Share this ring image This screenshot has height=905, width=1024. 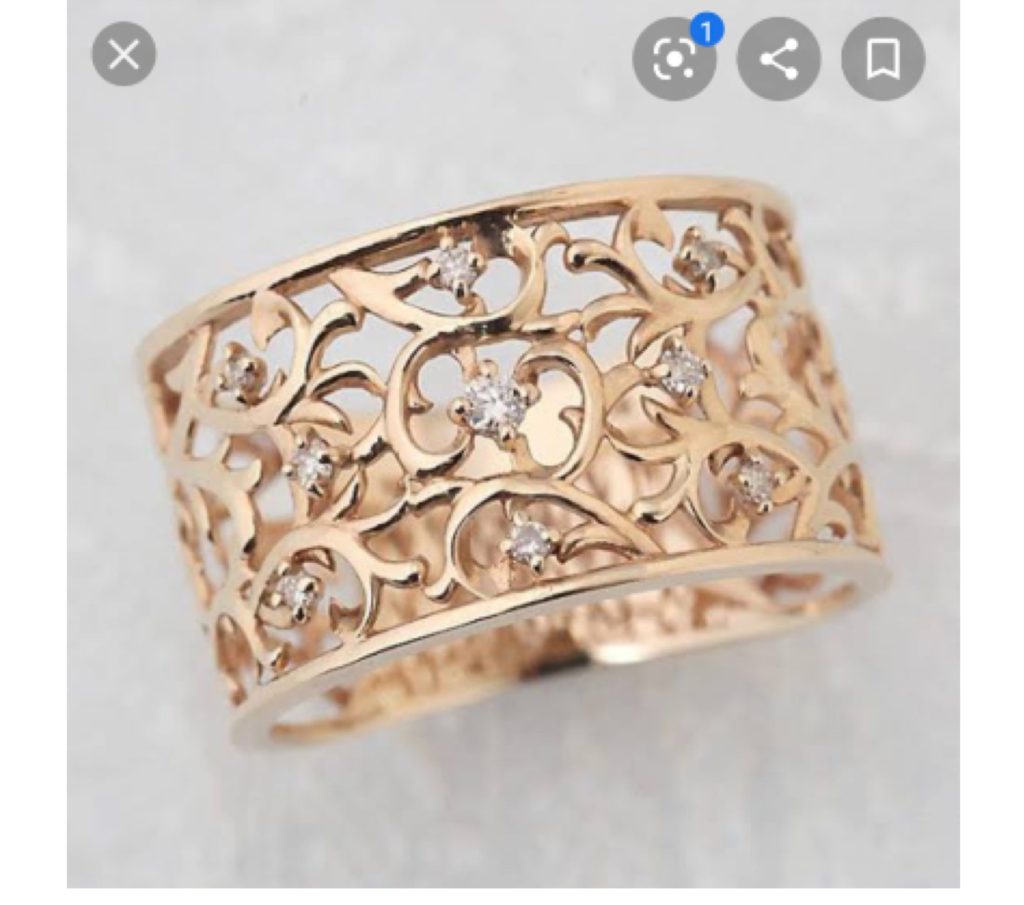778,59
